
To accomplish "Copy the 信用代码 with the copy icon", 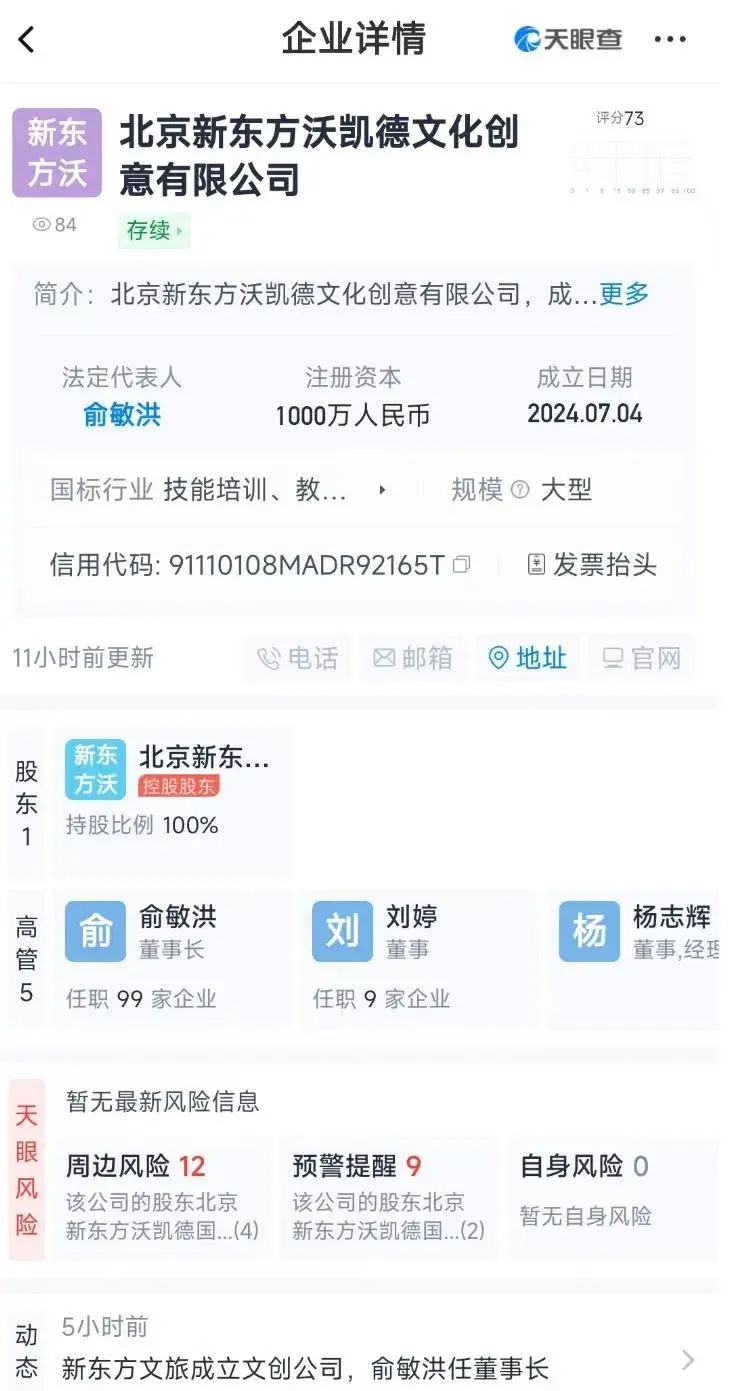I will click(x=460, y=565).
